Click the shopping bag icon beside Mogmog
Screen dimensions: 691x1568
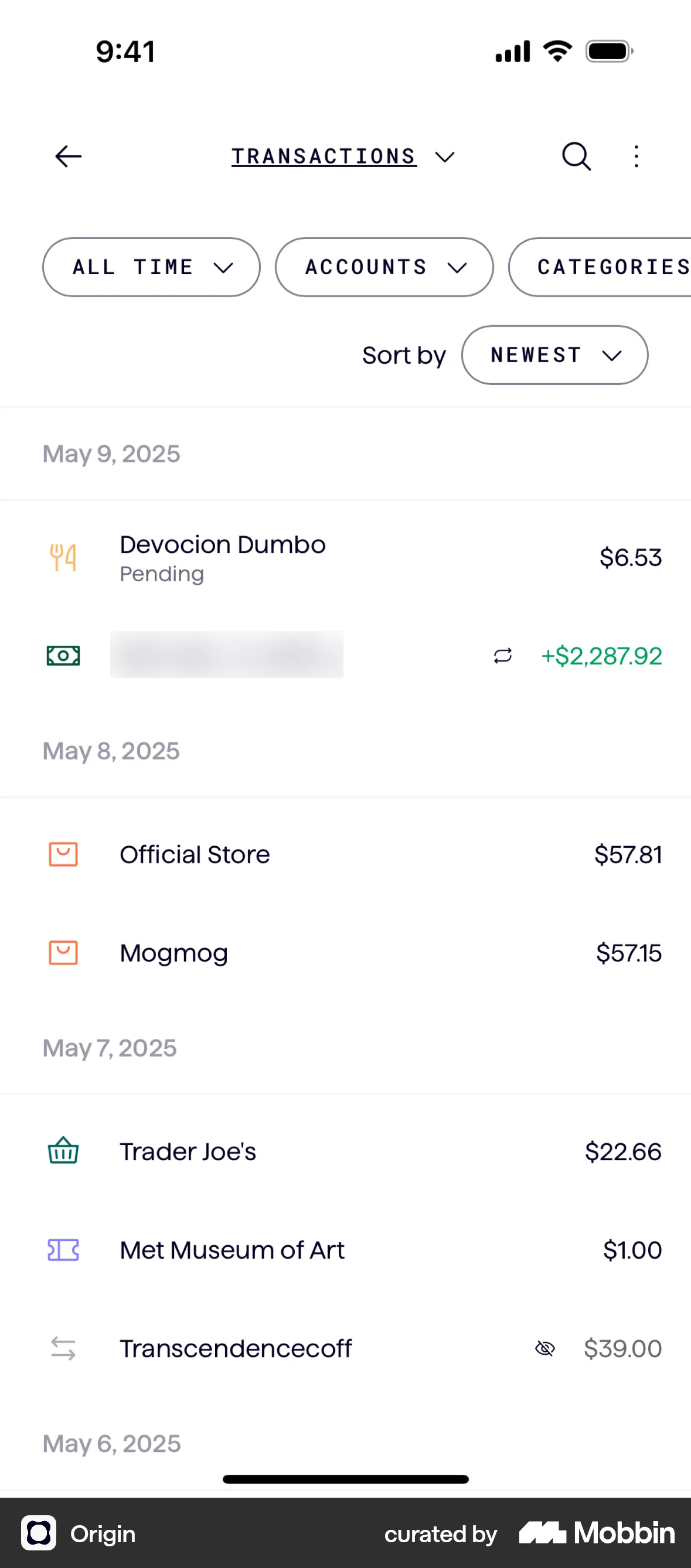pos(63,953)
